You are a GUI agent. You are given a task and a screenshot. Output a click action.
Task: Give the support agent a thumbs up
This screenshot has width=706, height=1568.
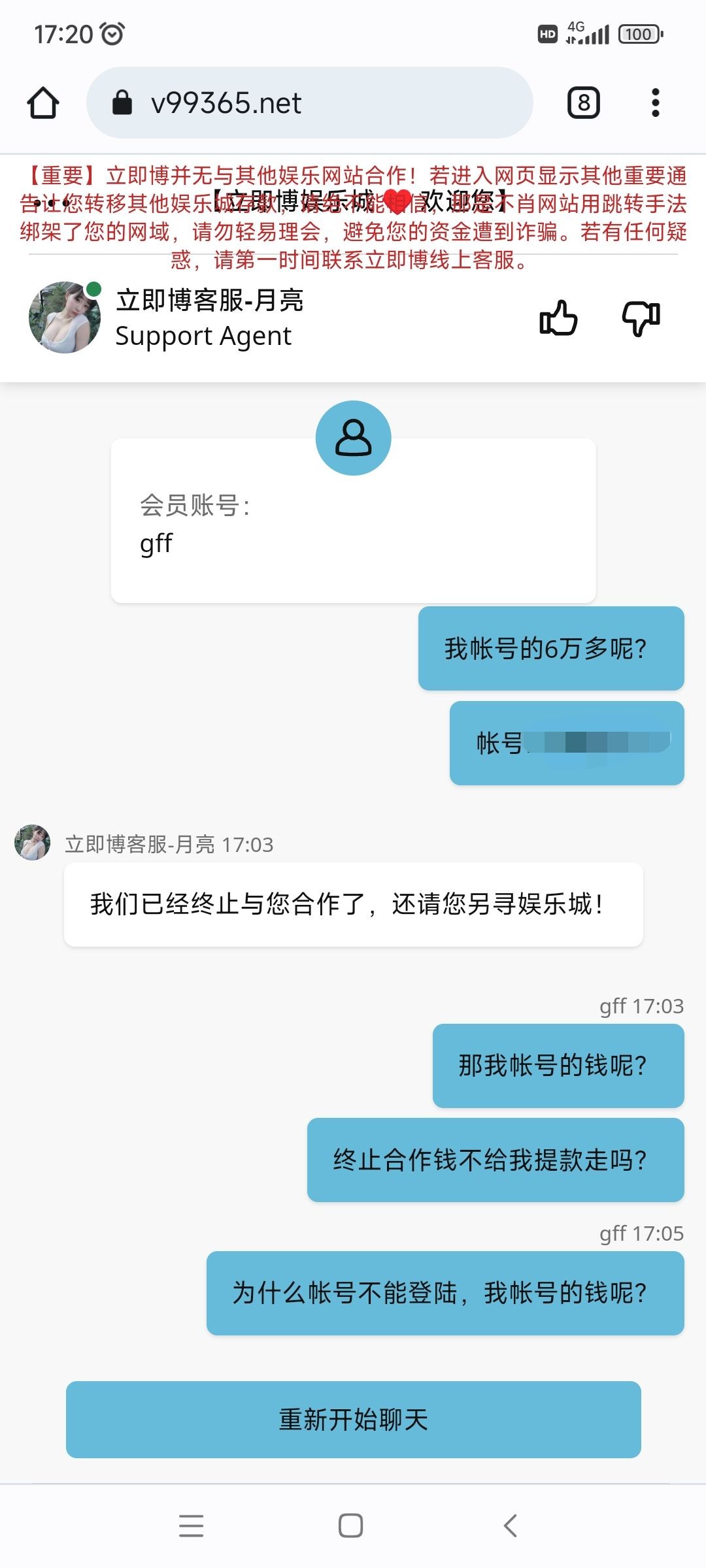click(x=558, y=318)
